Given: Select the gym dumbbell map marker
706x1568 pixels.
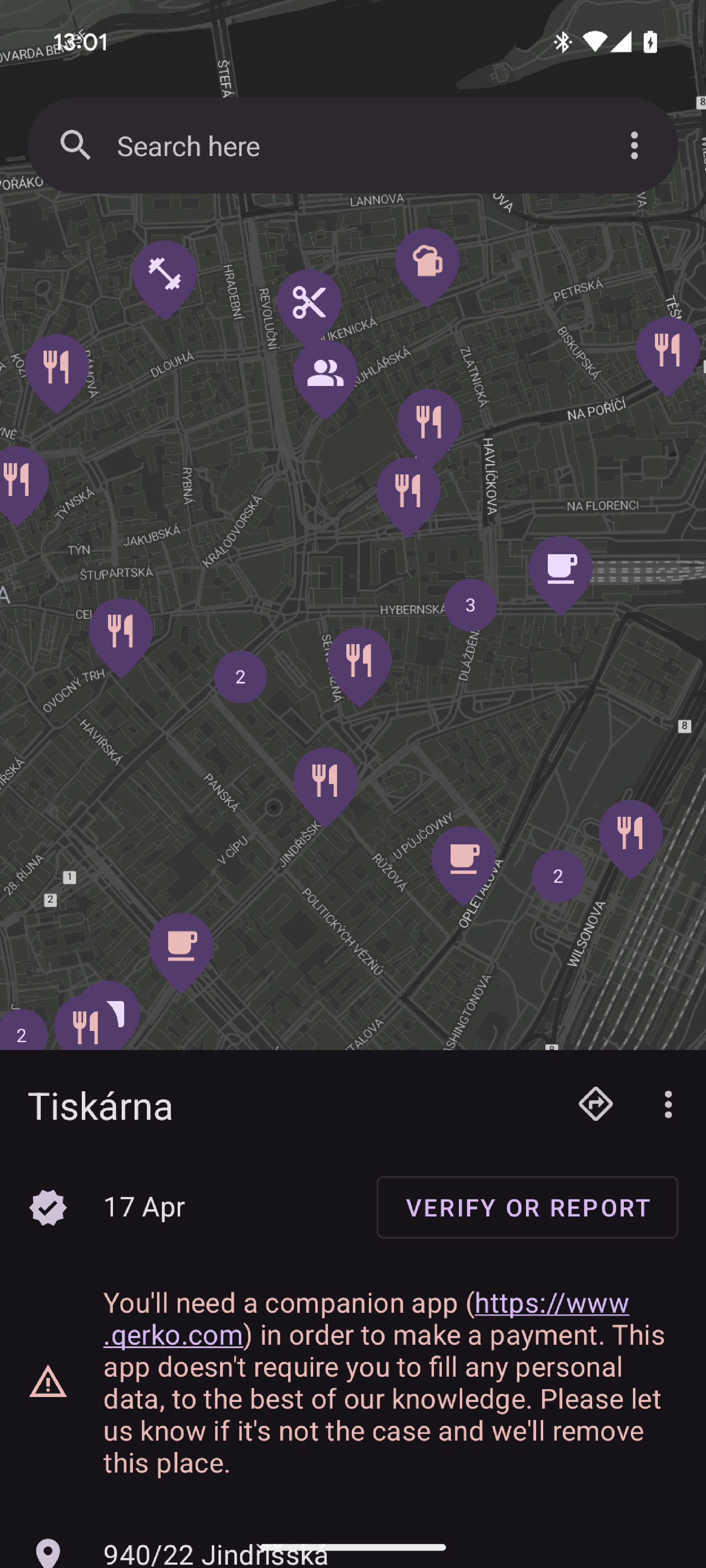Looking at the screenshot, I should [x=164, y=274].
